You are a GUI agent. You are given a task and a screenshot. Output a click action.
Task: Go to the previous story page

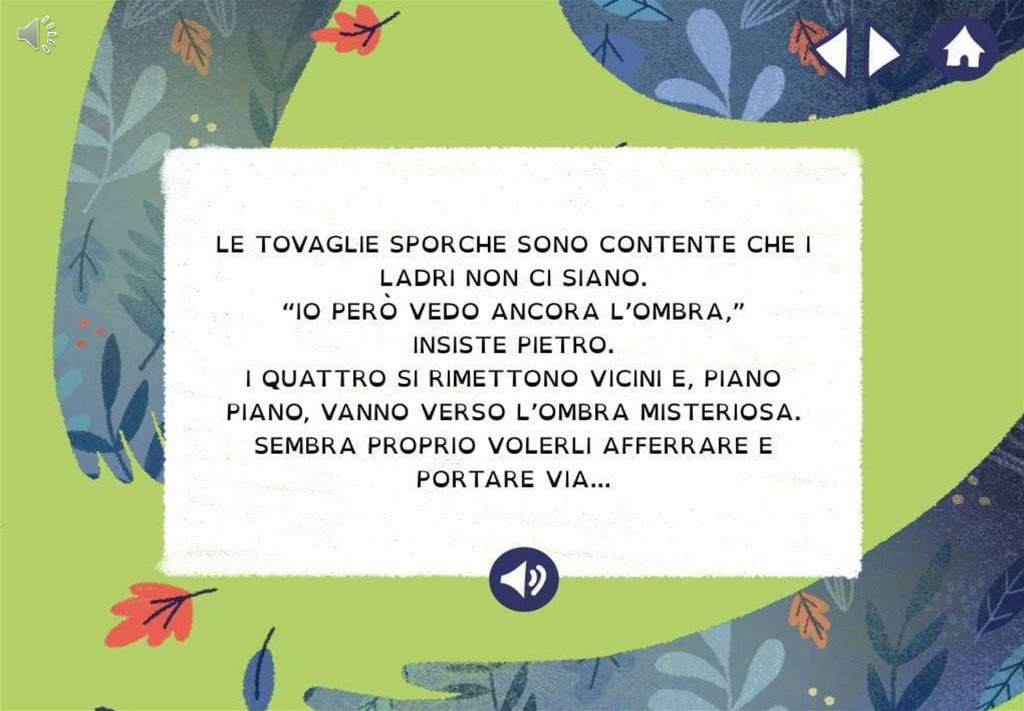(x=832, y=51)
